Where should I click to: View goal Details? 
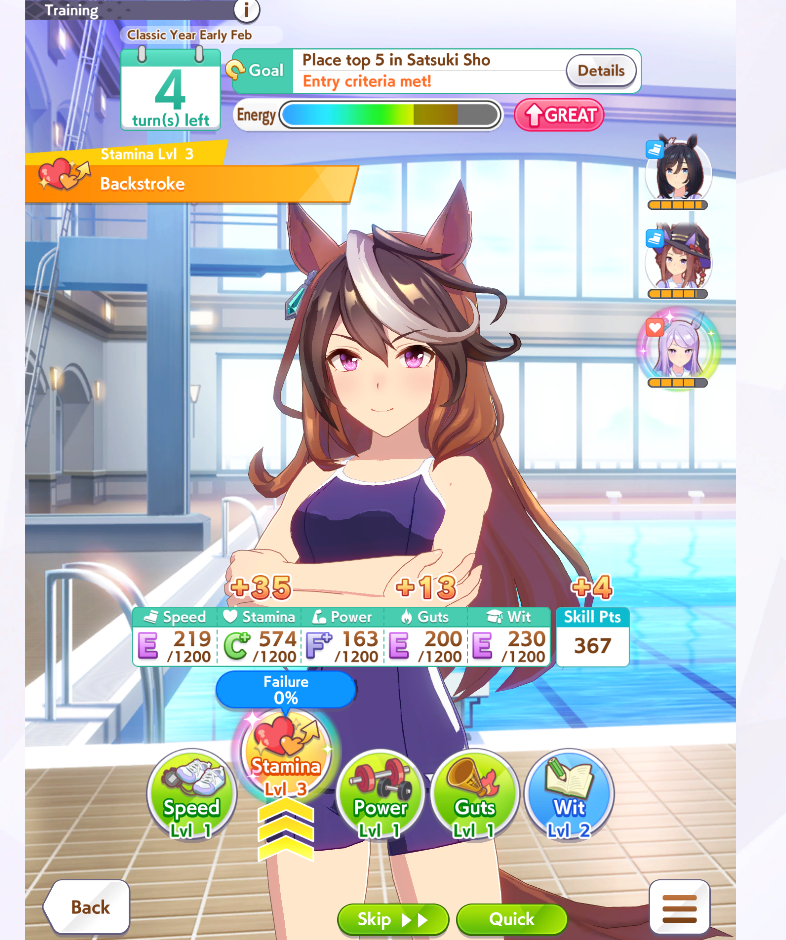pyautogui.click(x=600, y=71)
